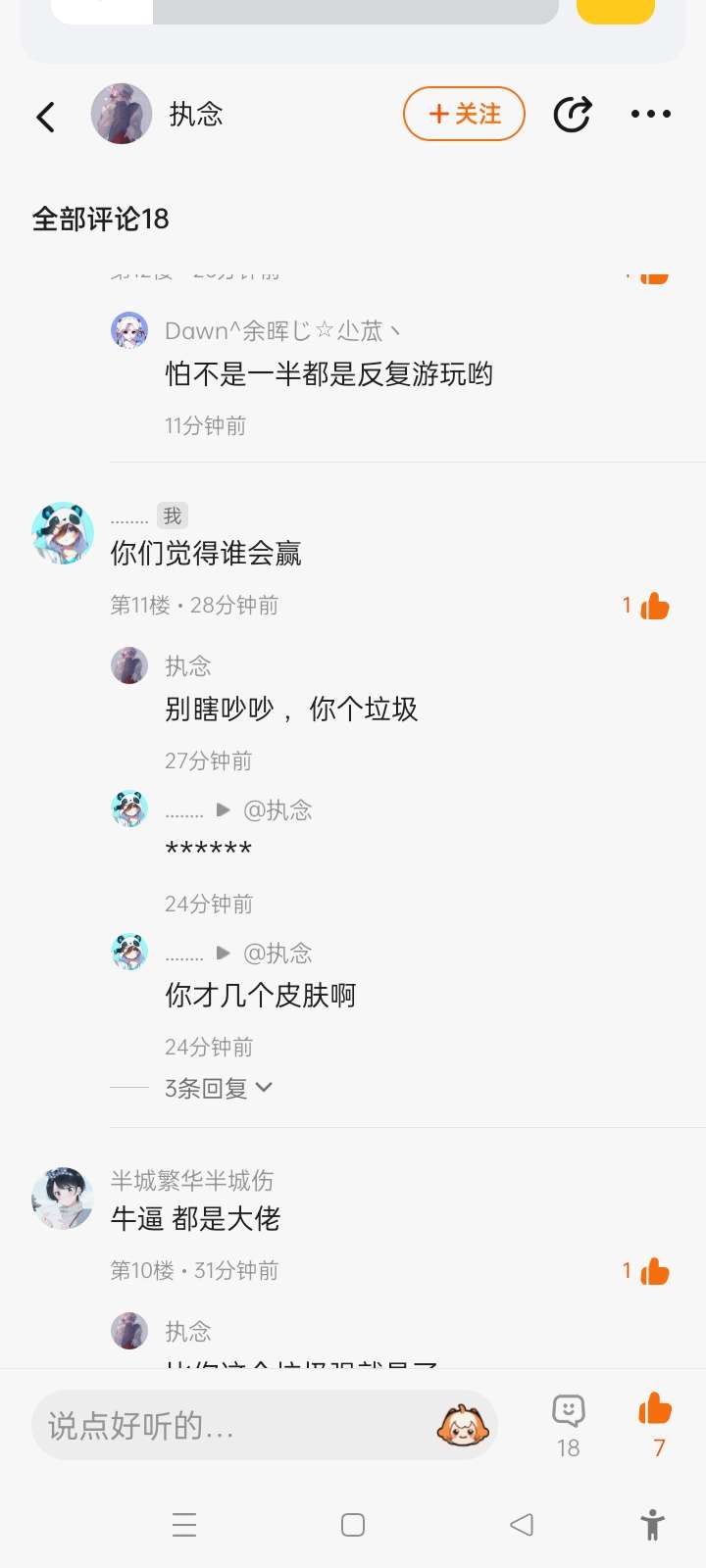This screenshot has height=1568, width=706.
Task: Open the three-dot overflow menu
Action: pyautogui.click(x=650, y=115)
